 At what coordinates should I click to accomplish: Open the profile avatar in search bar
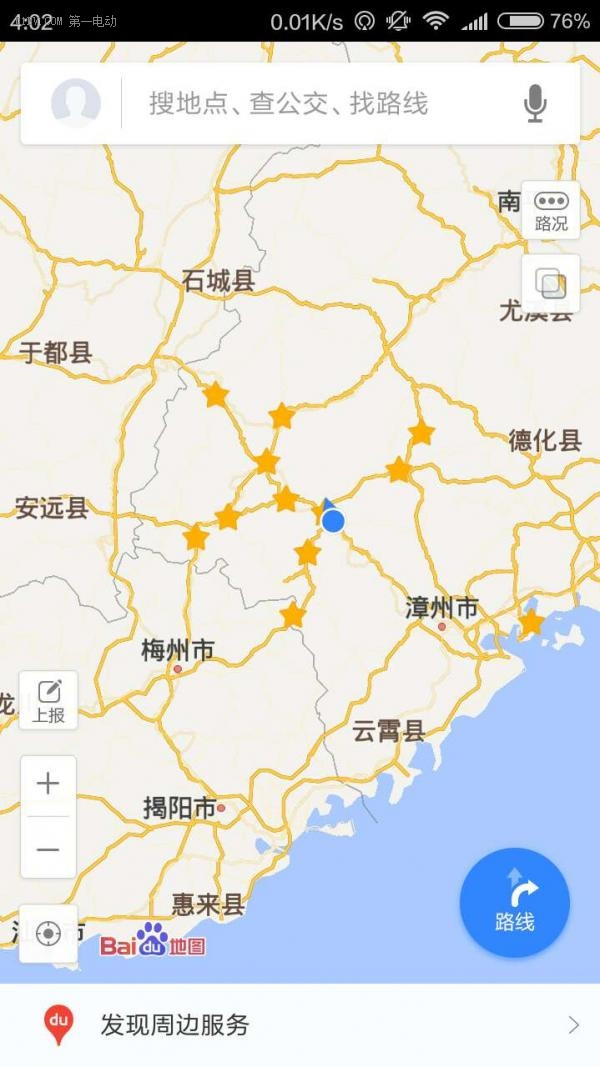[76, 103]
